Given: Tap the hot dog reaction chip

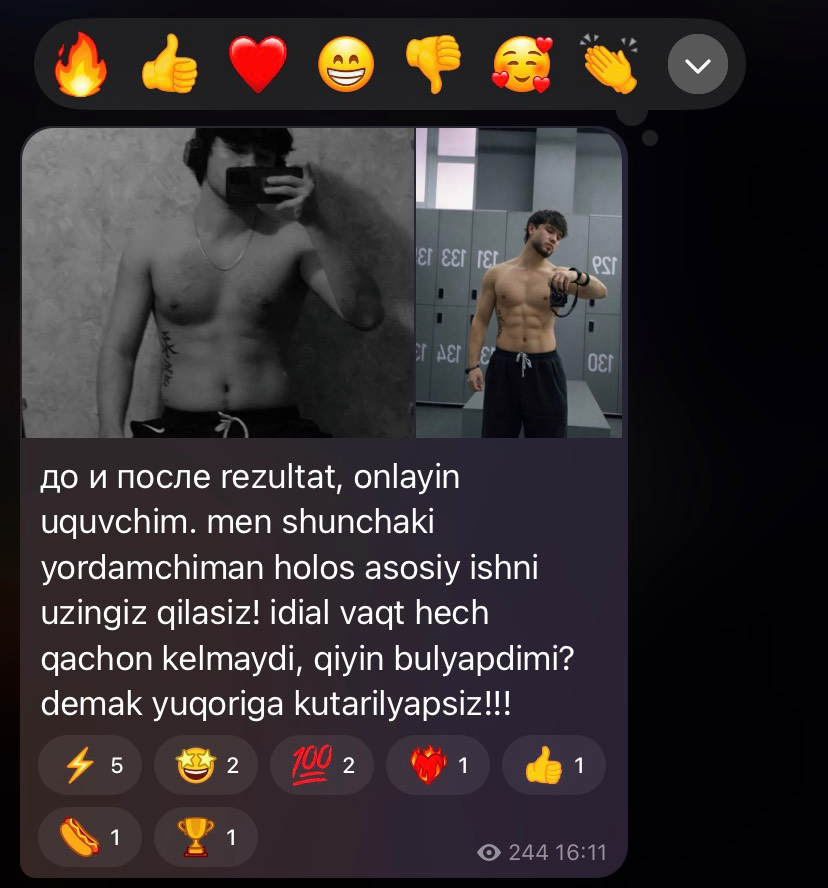Looking at the screenshot, I should (90, 836).
